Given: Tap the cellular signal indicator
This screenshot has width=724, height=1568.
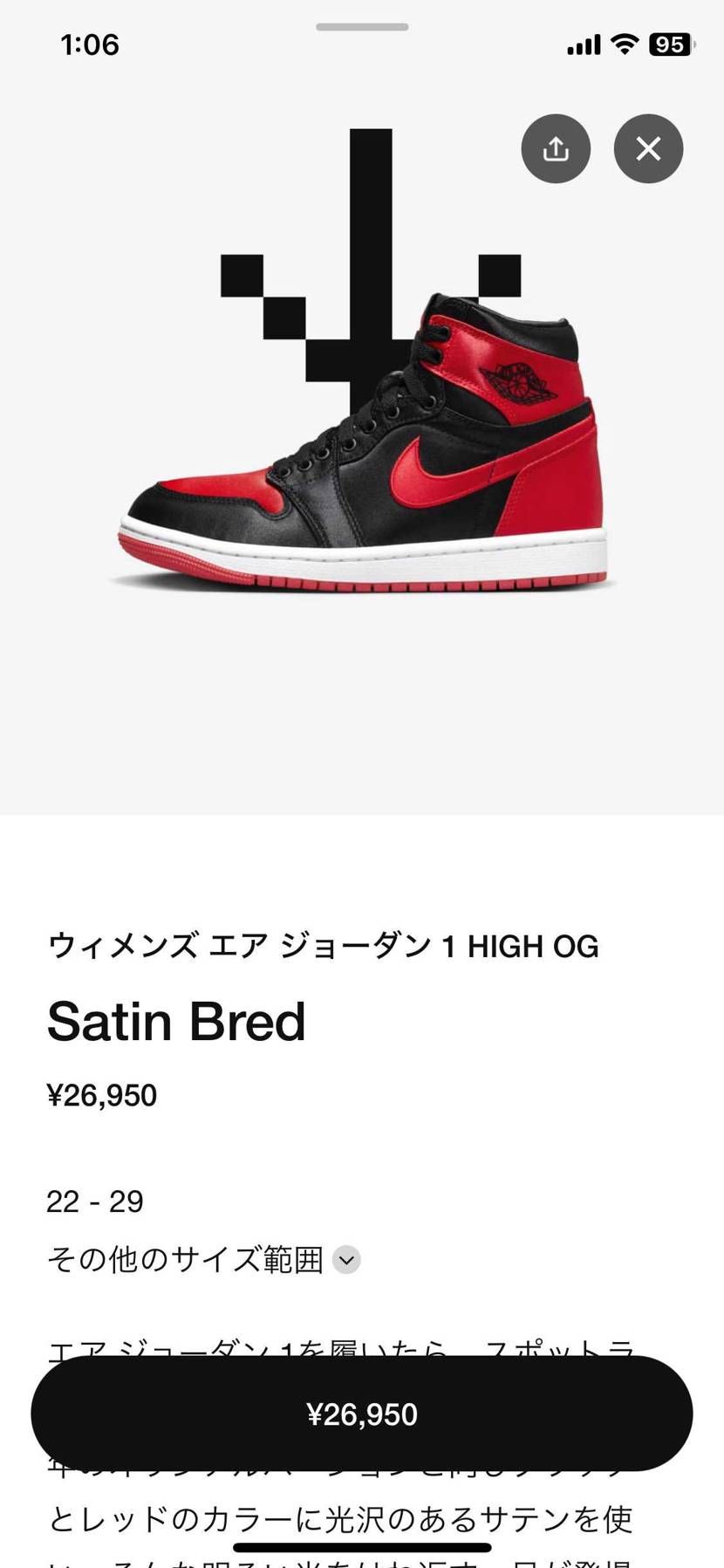Looking at the screenshot, I should tap(583, 43).
